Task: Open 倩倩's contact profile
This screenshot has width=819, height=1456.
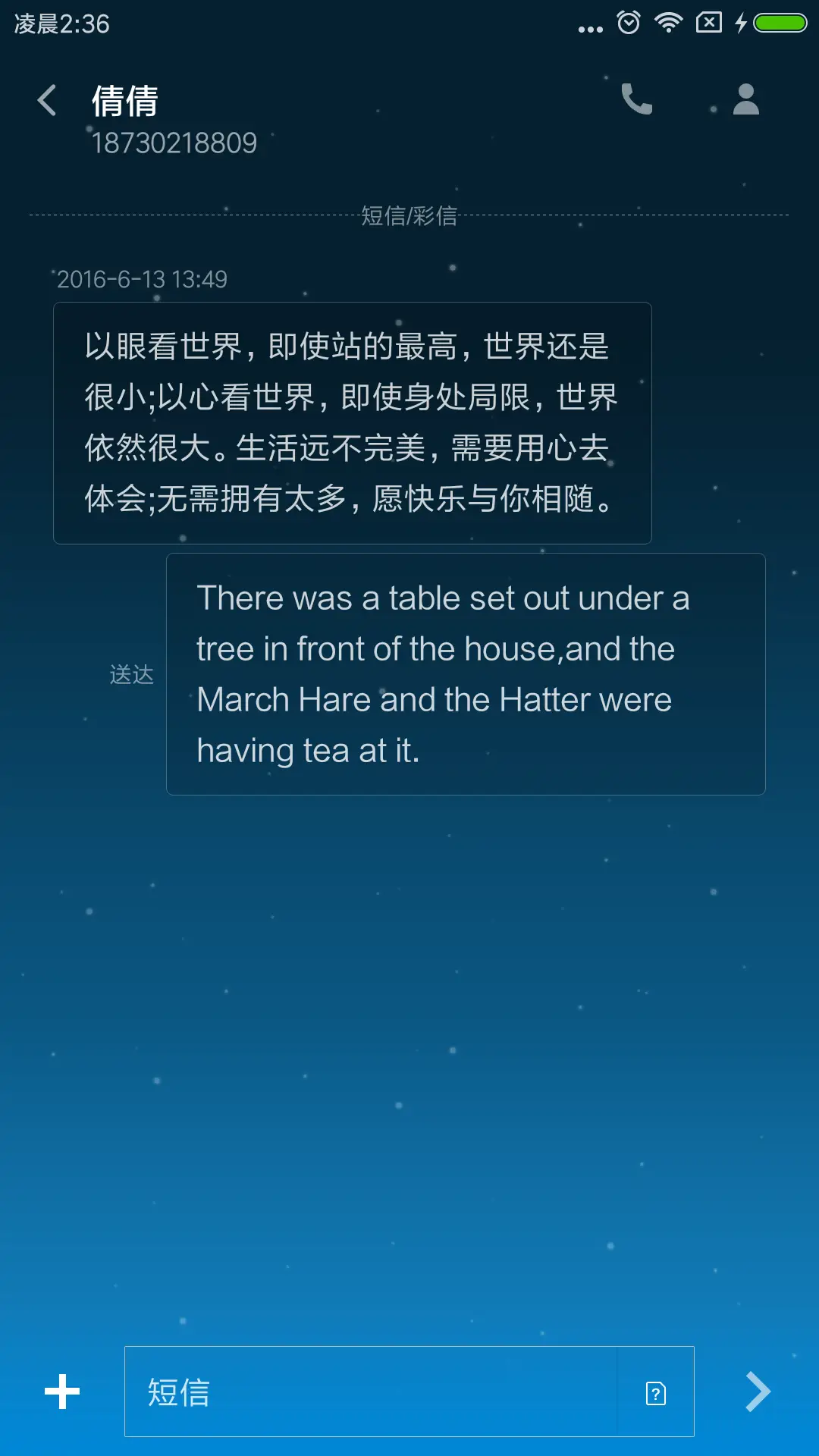Action: [x=745, y=99]
